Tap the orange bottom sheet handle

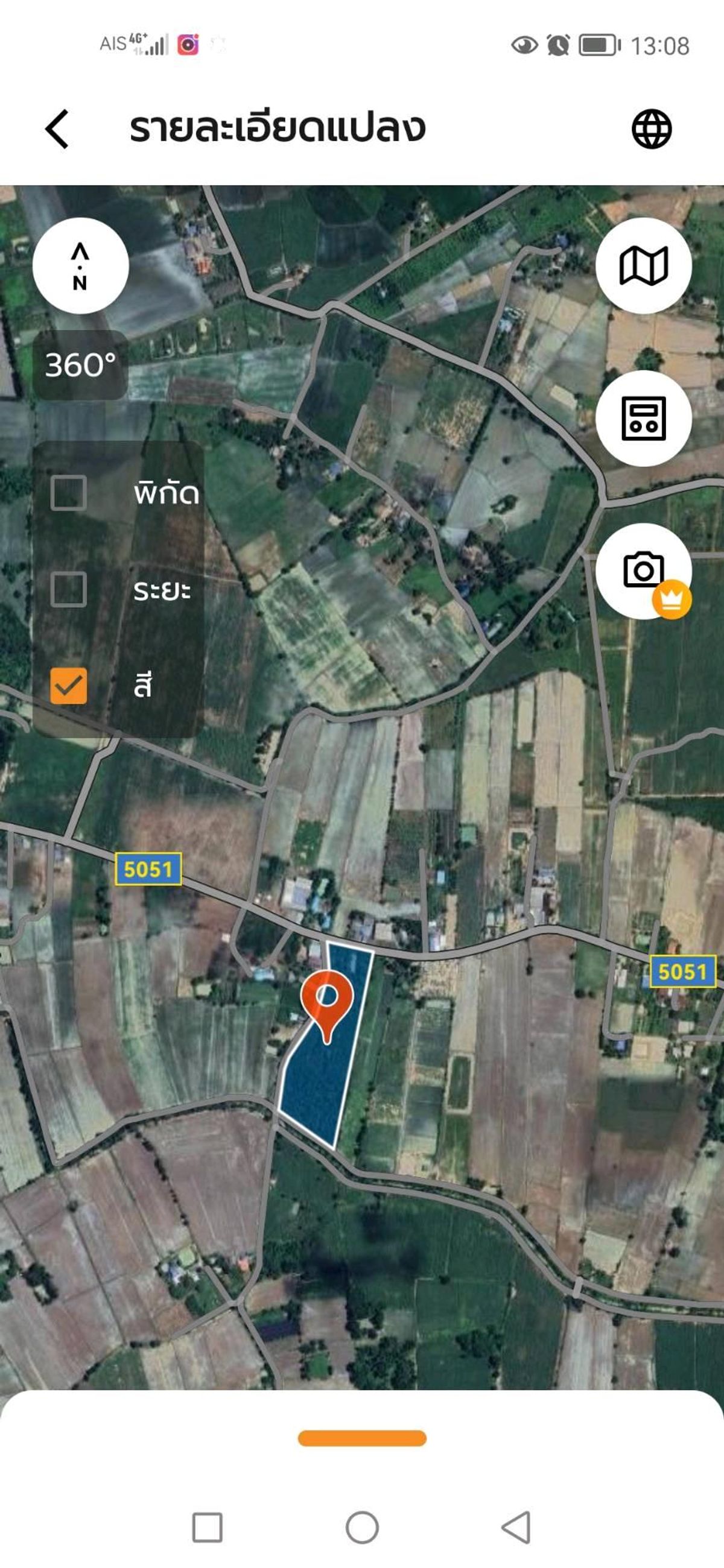point(361,1438)
